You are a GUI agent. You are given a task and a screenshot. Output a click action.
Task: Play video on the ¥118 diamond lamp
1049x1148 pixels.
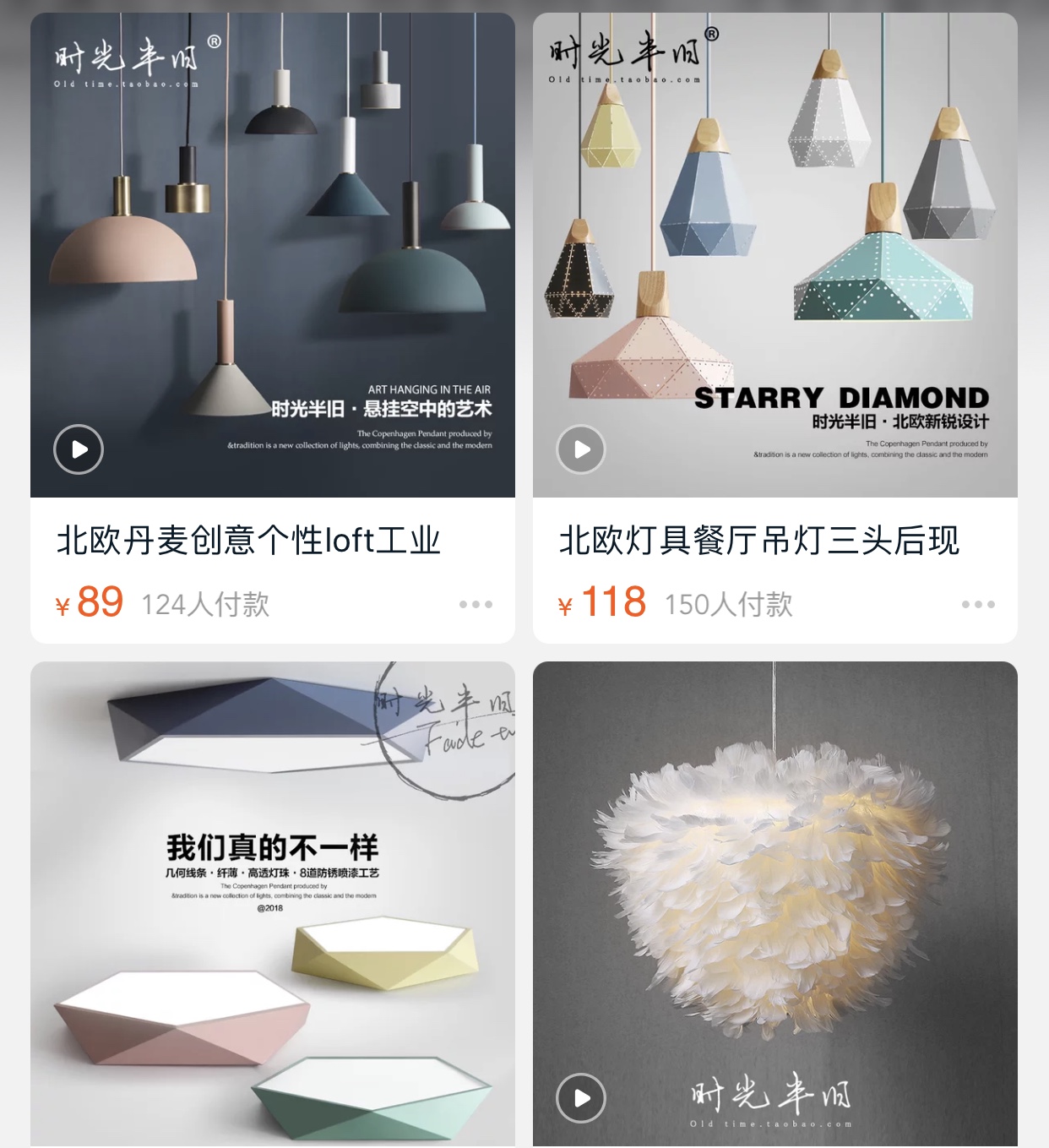tap(581, 449)
